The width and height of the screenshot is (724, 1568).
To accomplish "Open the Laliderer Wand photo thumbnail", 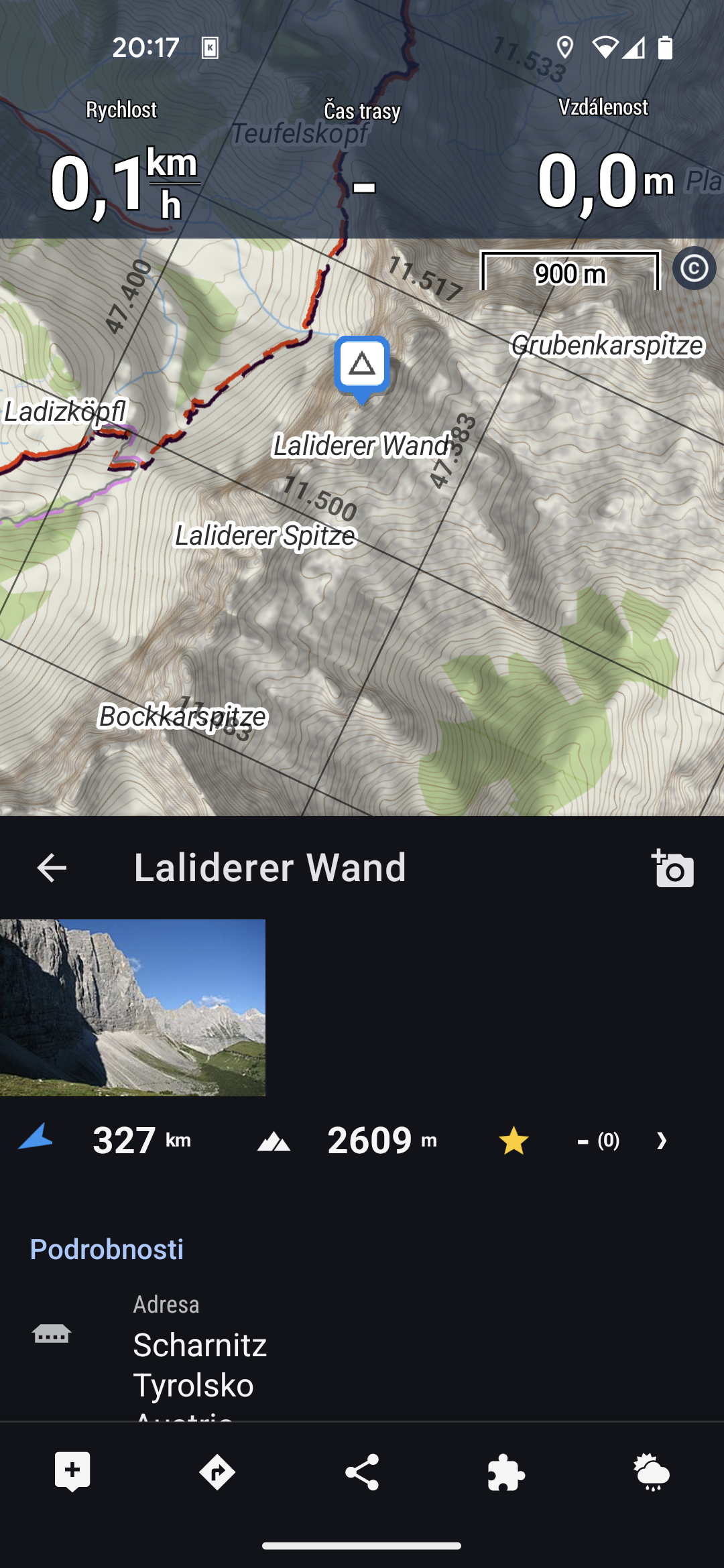I will [x=133, y=1007].
